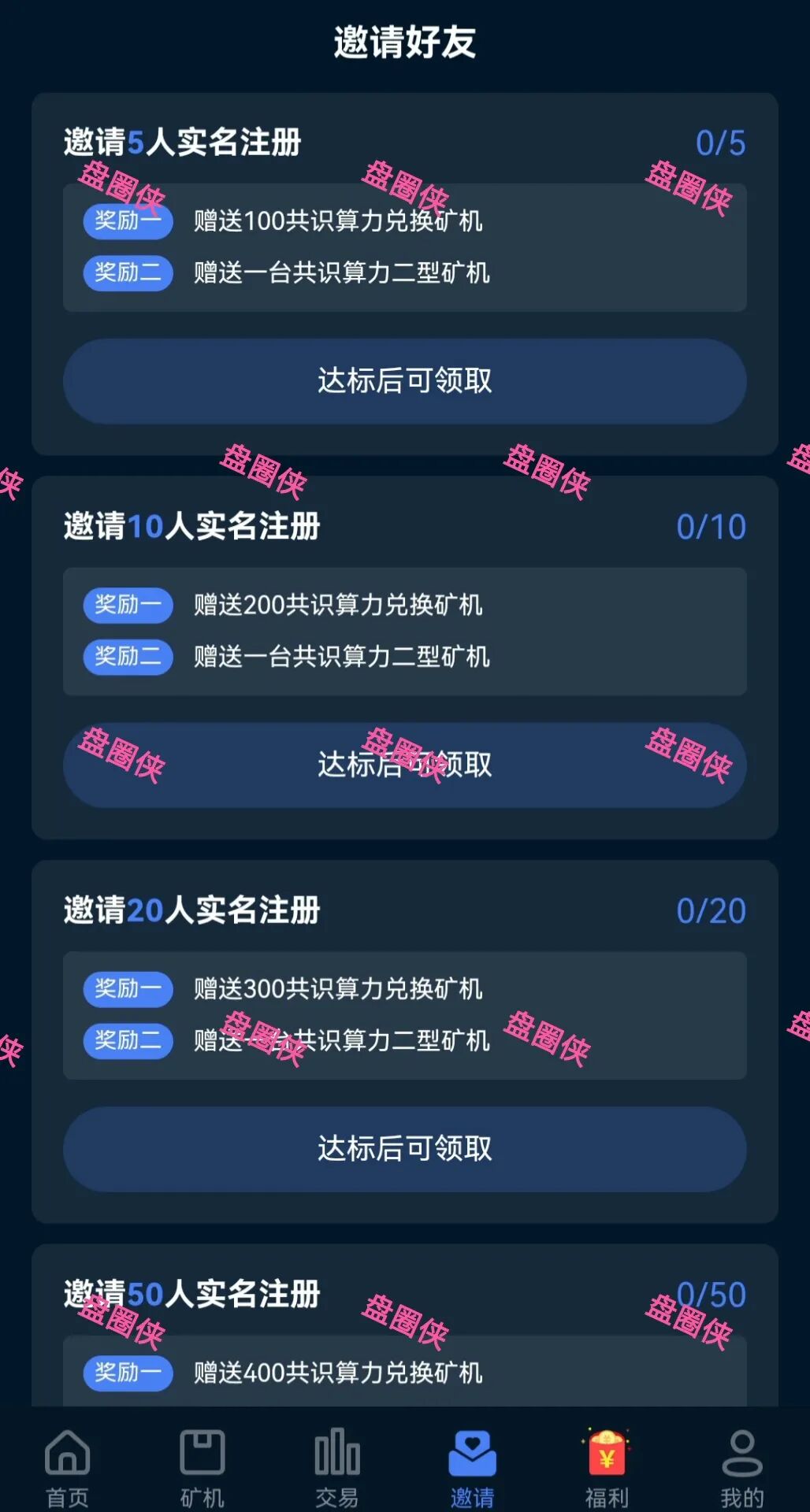Screen dimensions: 810x1512
Task: Select 奖励二 tag in the 20-person card
Action: 127,1041
